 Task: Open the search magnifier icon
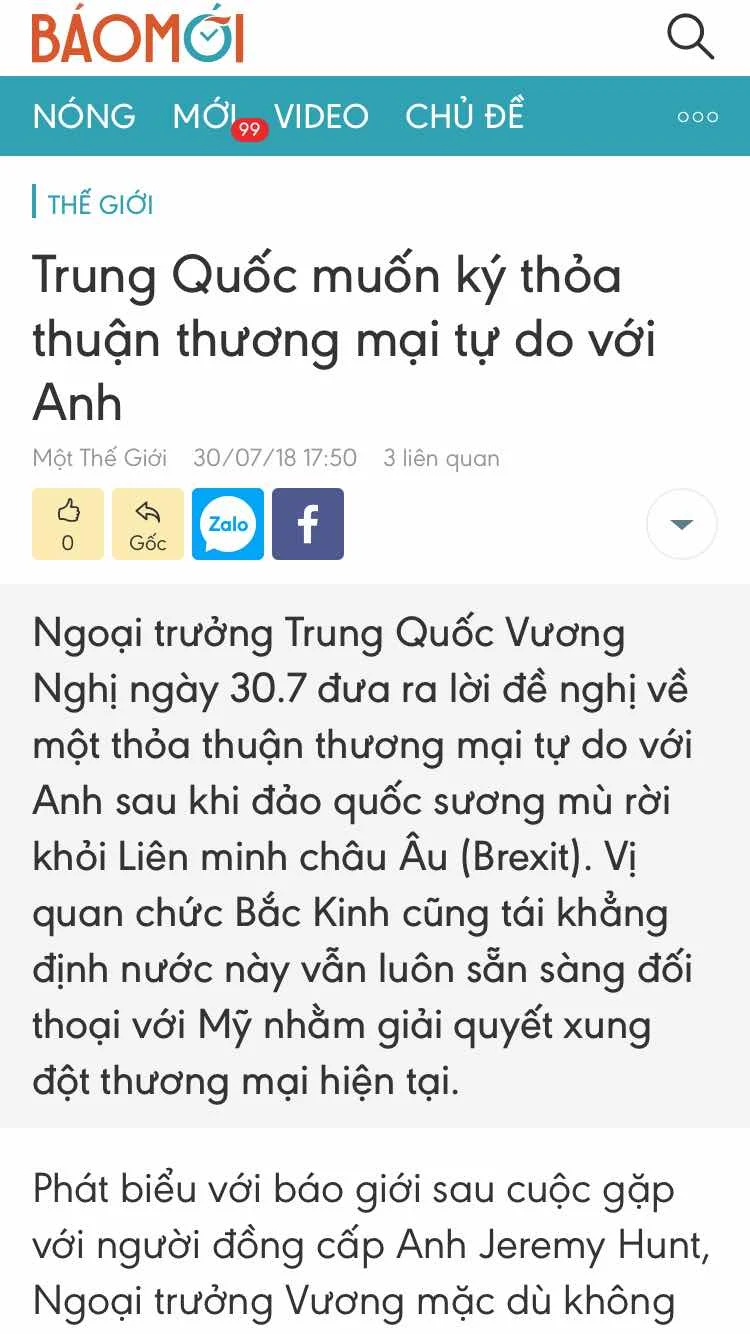pyautogui.click(x=690, y=38)
